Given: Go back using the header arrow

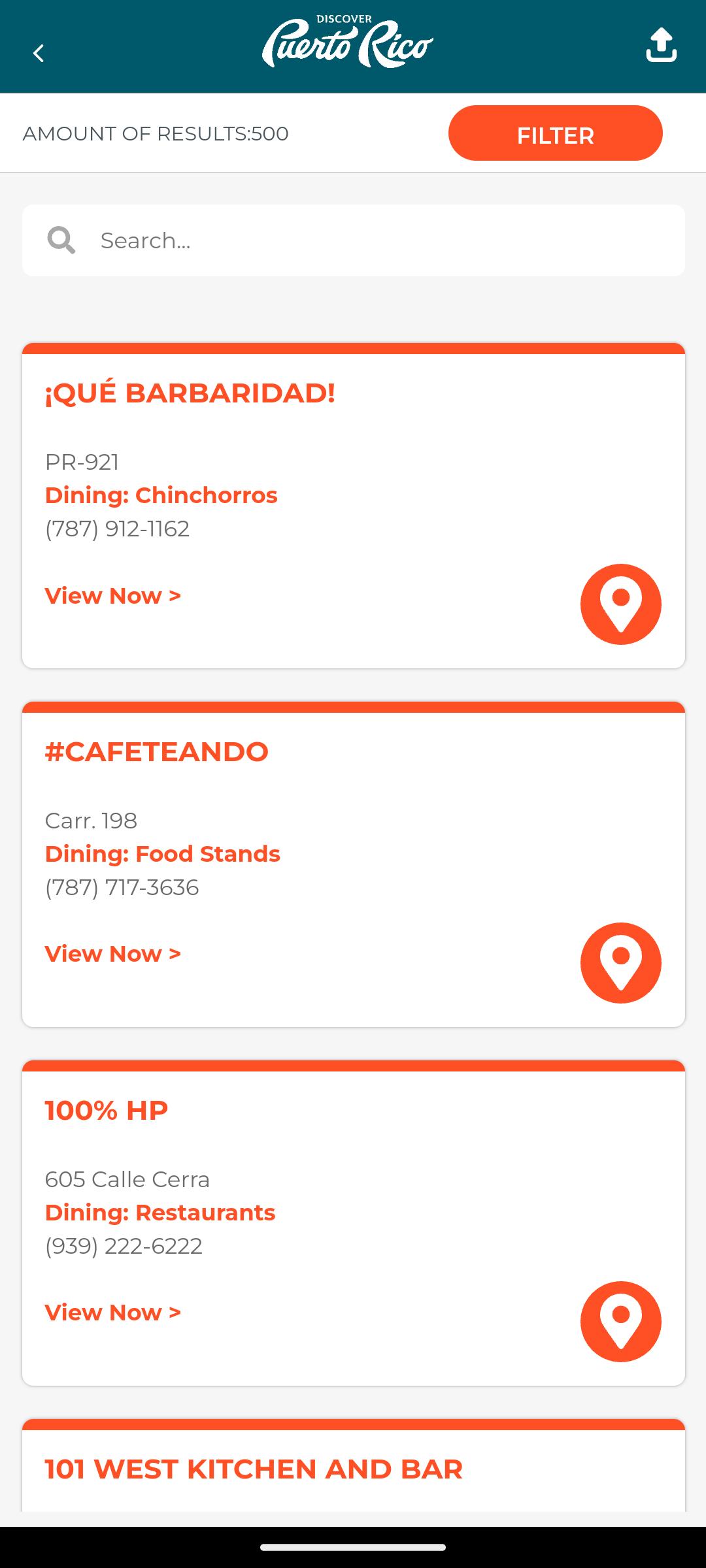Looking at the screenshot, I should pos(39,54).
